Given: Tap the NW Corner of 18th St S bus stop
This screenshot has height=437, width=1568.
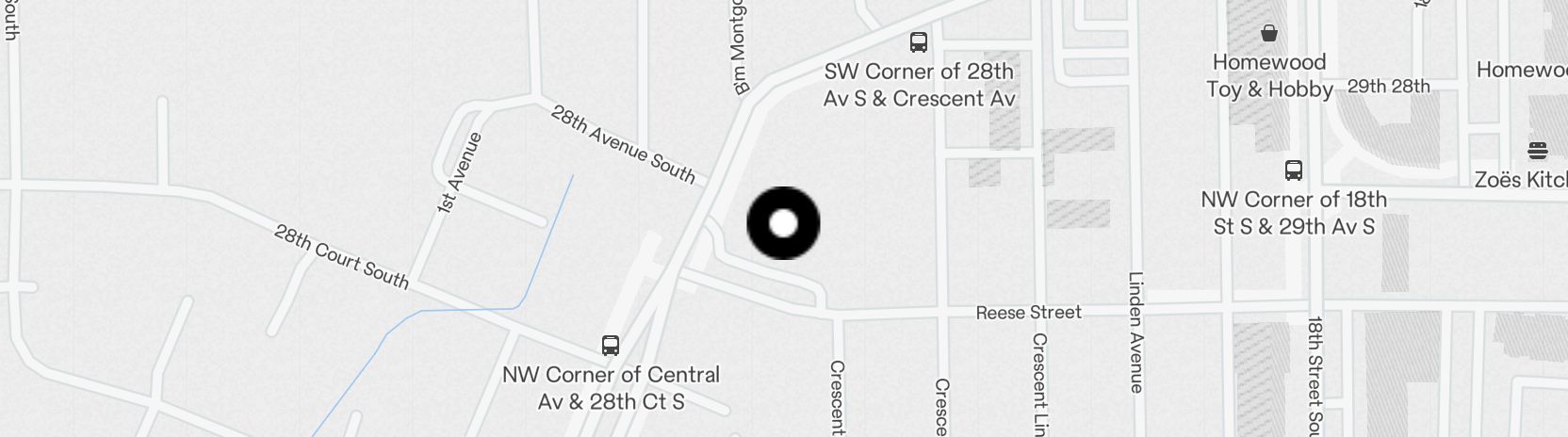Looking at the screenshot, I should [x=1294, y=170].
